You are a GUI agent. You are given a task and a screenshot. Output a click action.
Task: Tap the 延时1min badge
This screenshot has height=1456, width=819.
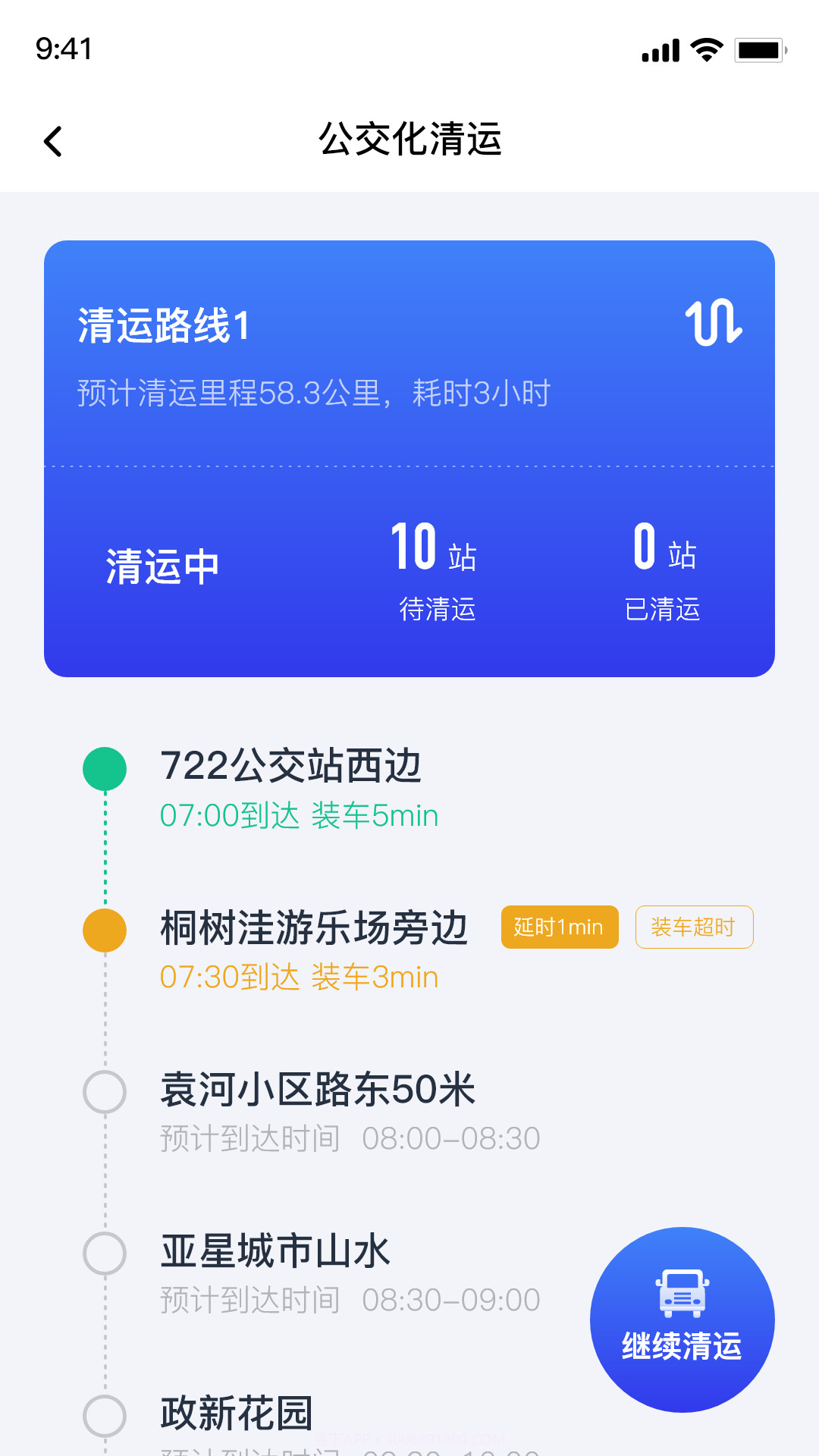tap(559, 927)
